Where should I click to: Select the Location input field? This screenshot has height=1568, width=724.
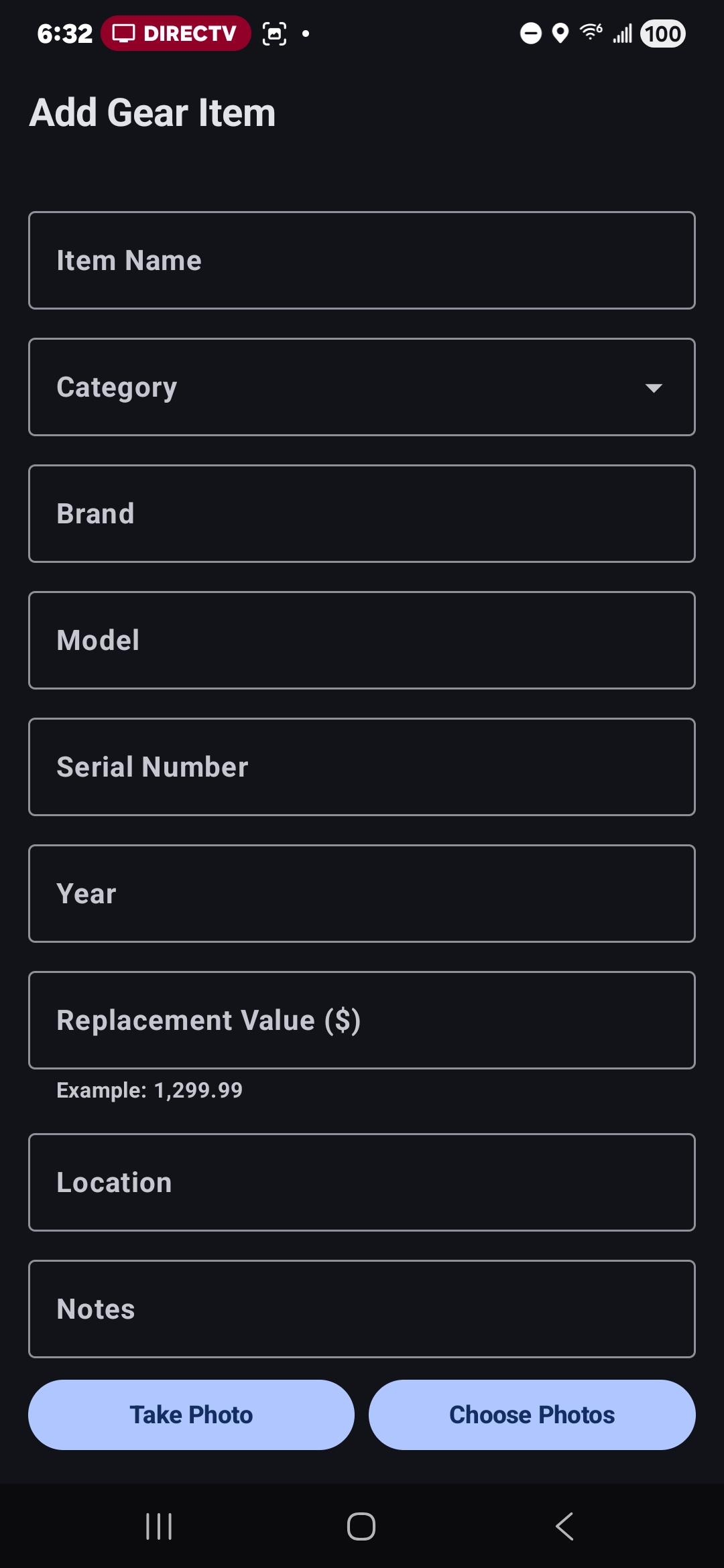pyautogui.click(x=362, y=1182)
